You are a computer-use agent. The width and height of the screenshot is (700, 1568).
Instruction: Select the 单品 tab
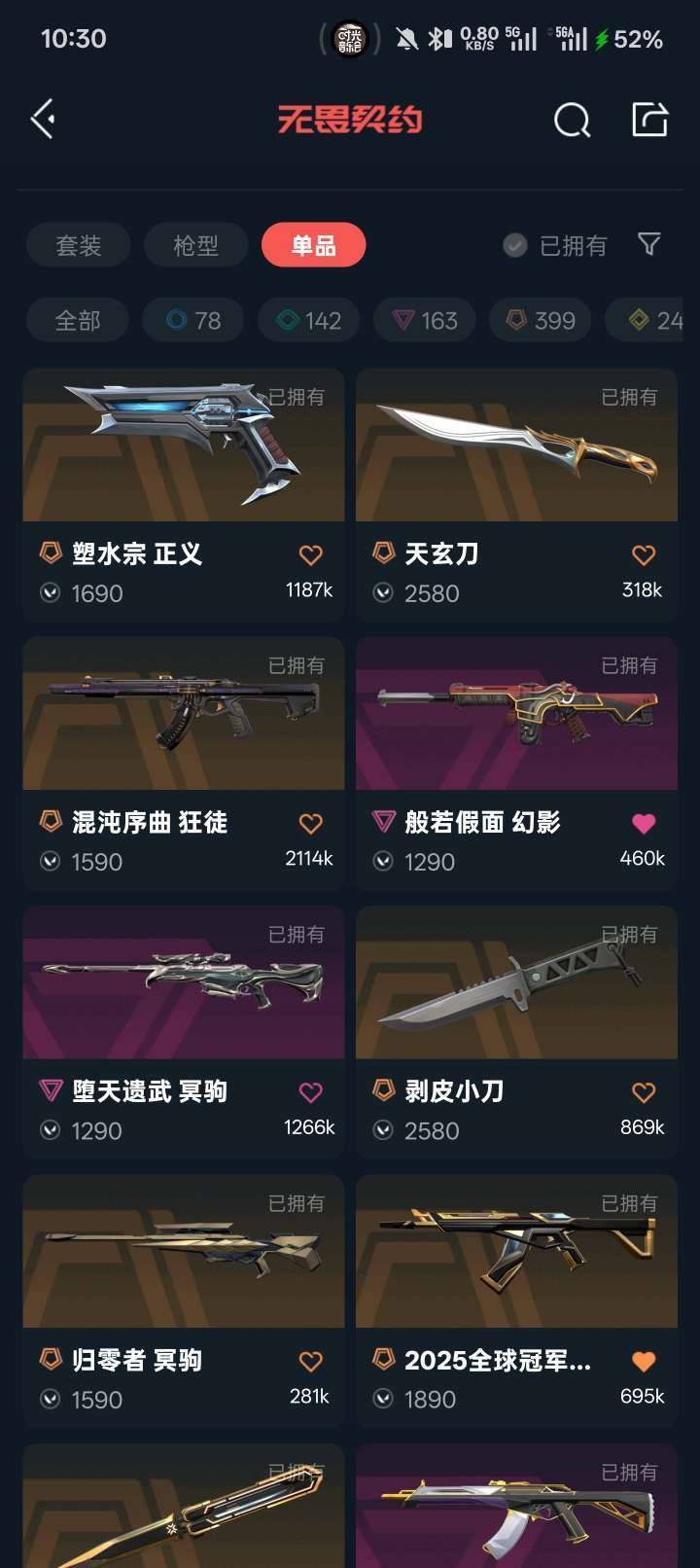point(313,245)
